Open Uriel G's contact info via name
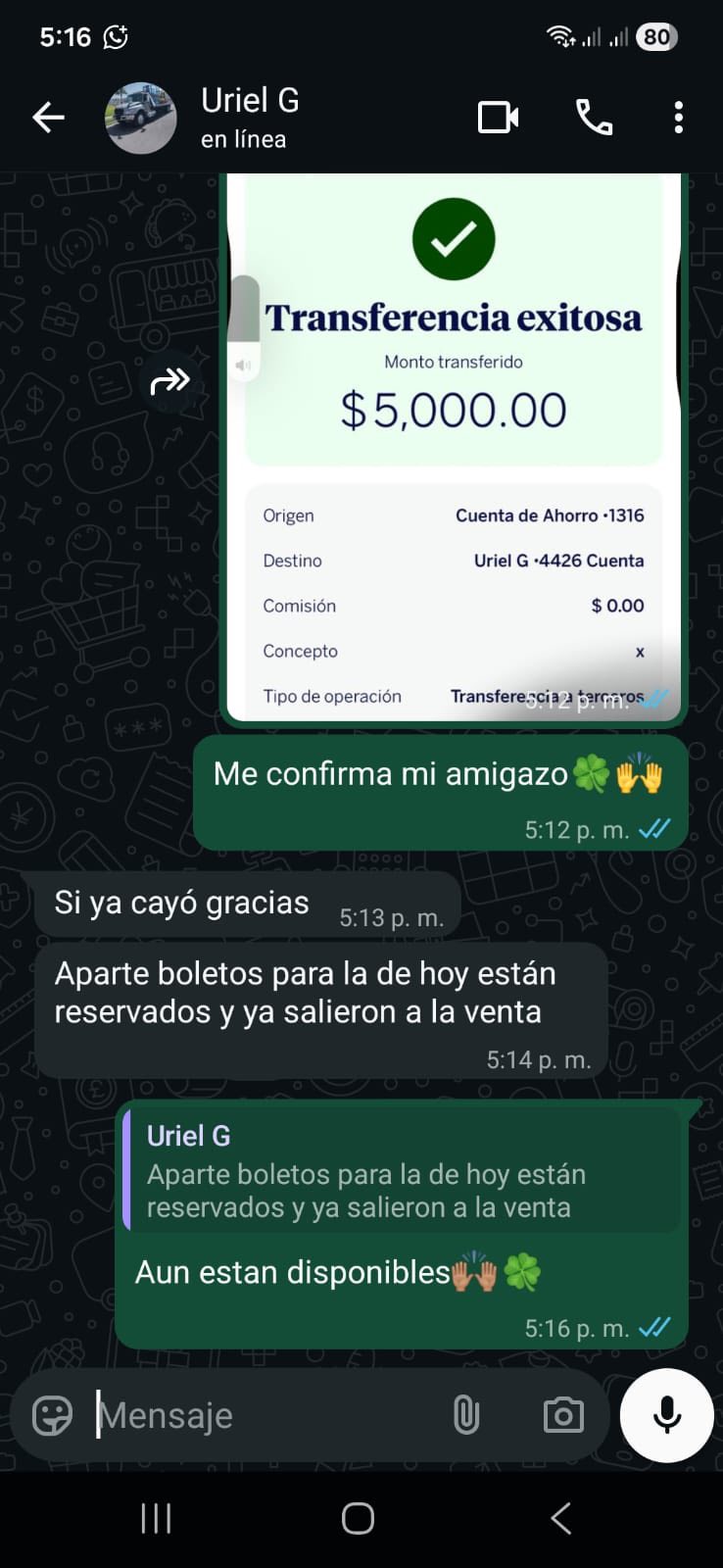The width and height of the screenshot is (723, 1568). tap(250, 101)
